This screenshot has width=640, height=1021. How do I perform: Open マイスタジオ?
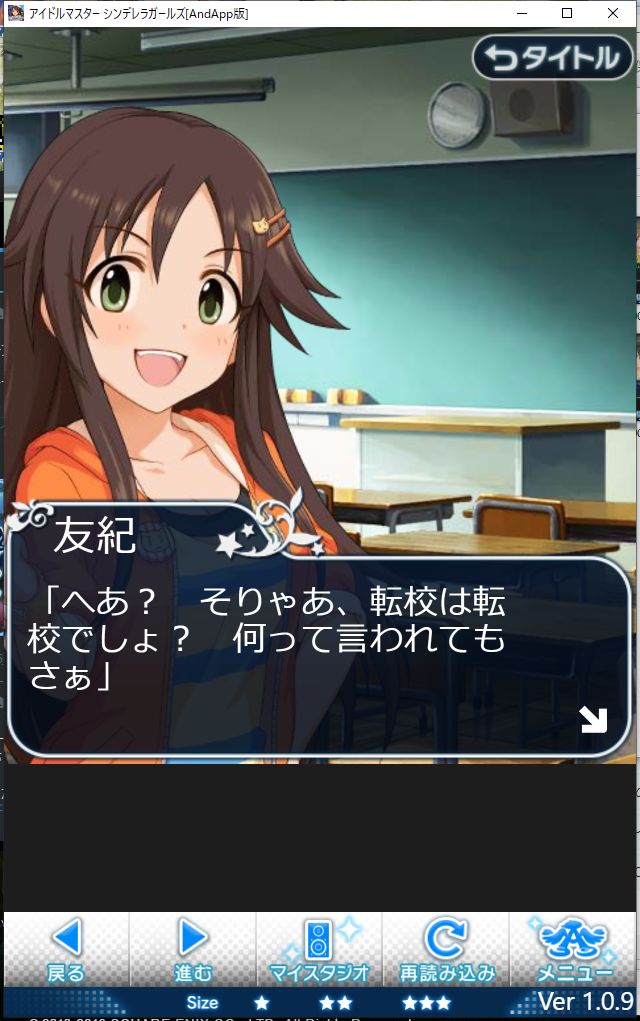click(x=319, y=949)
